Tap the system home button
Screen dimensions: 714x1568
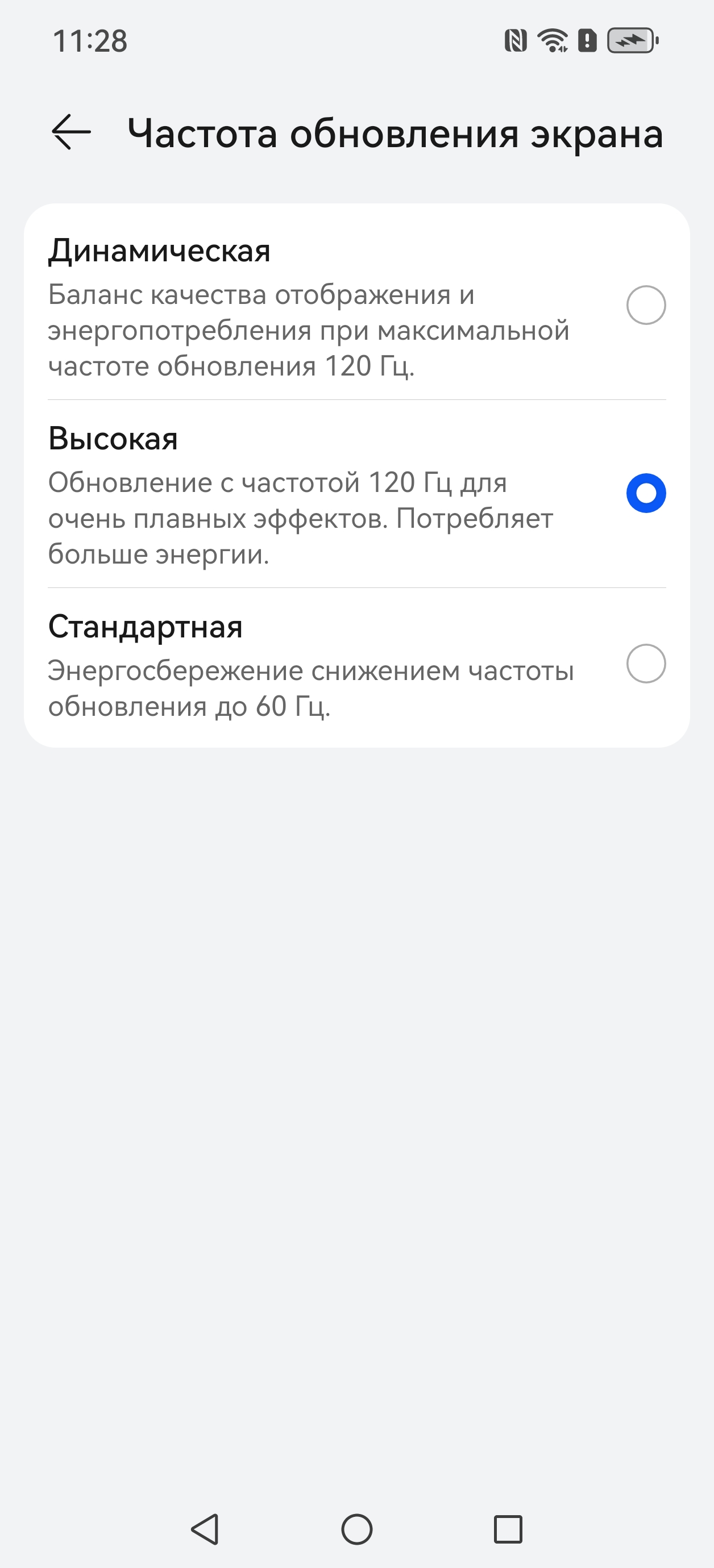tap(357, 1528)
